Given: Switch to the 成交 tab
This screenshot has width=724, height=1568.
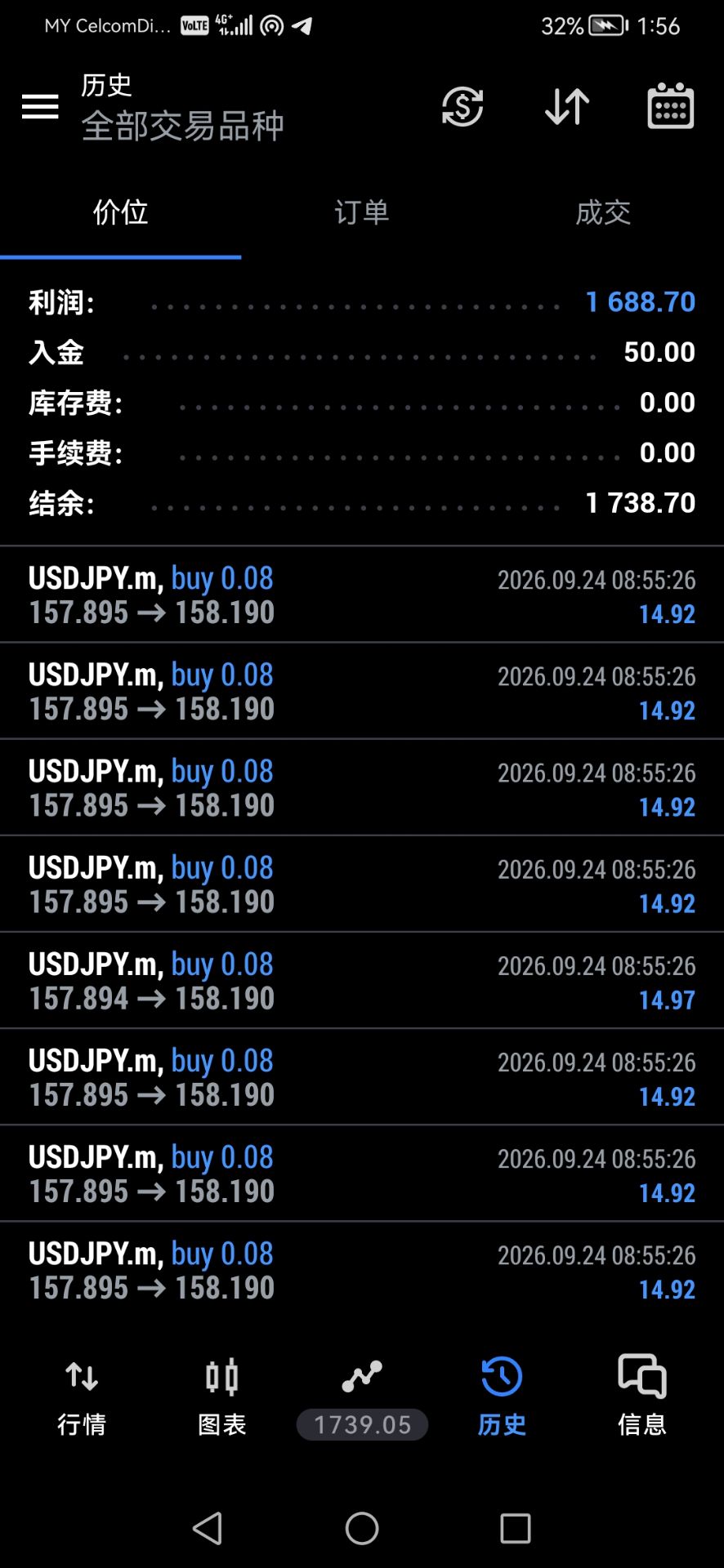Looking at the screenshot, I should pyautogui.click(x=603, y=212).
